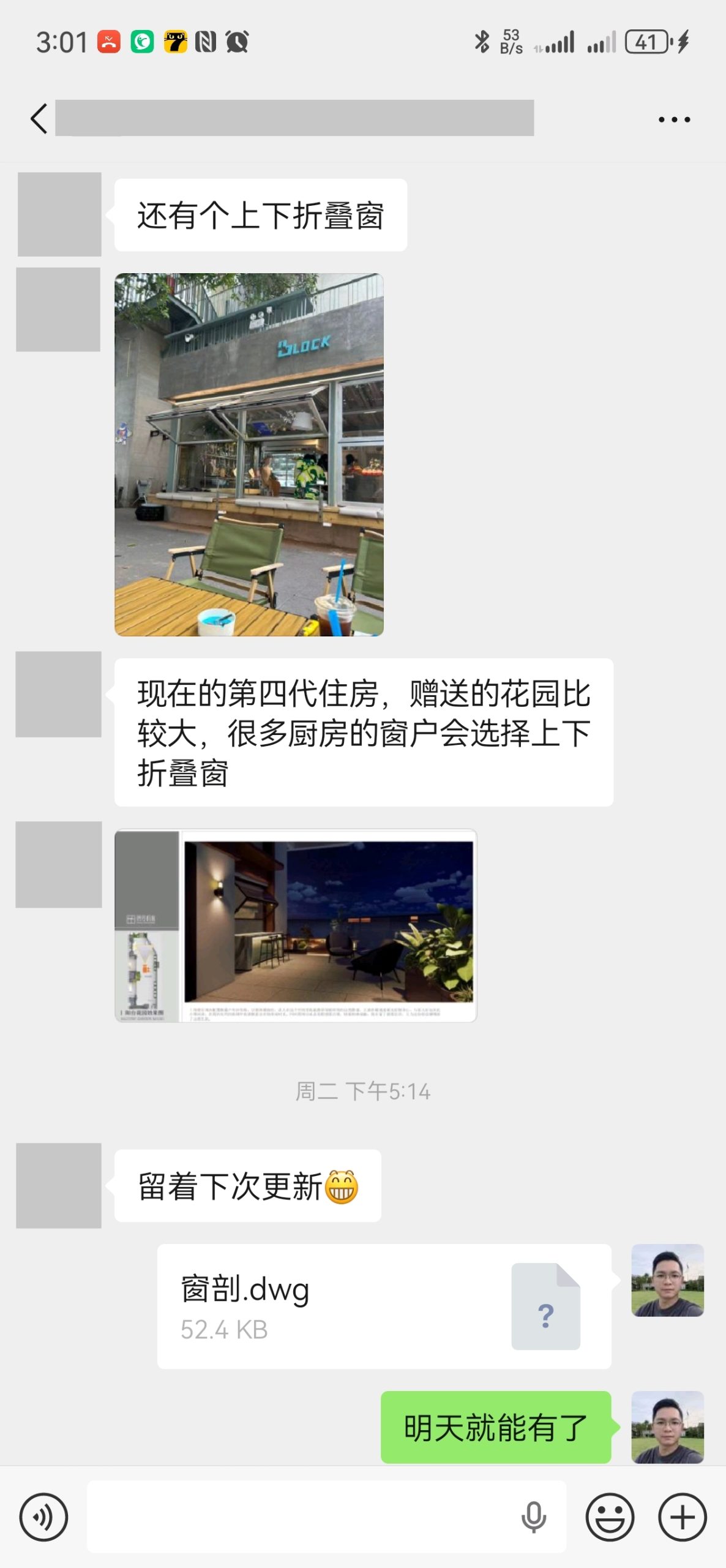The image size is (726, 1568).
Task: Open the plus attachment menu
Action: 682,1517
